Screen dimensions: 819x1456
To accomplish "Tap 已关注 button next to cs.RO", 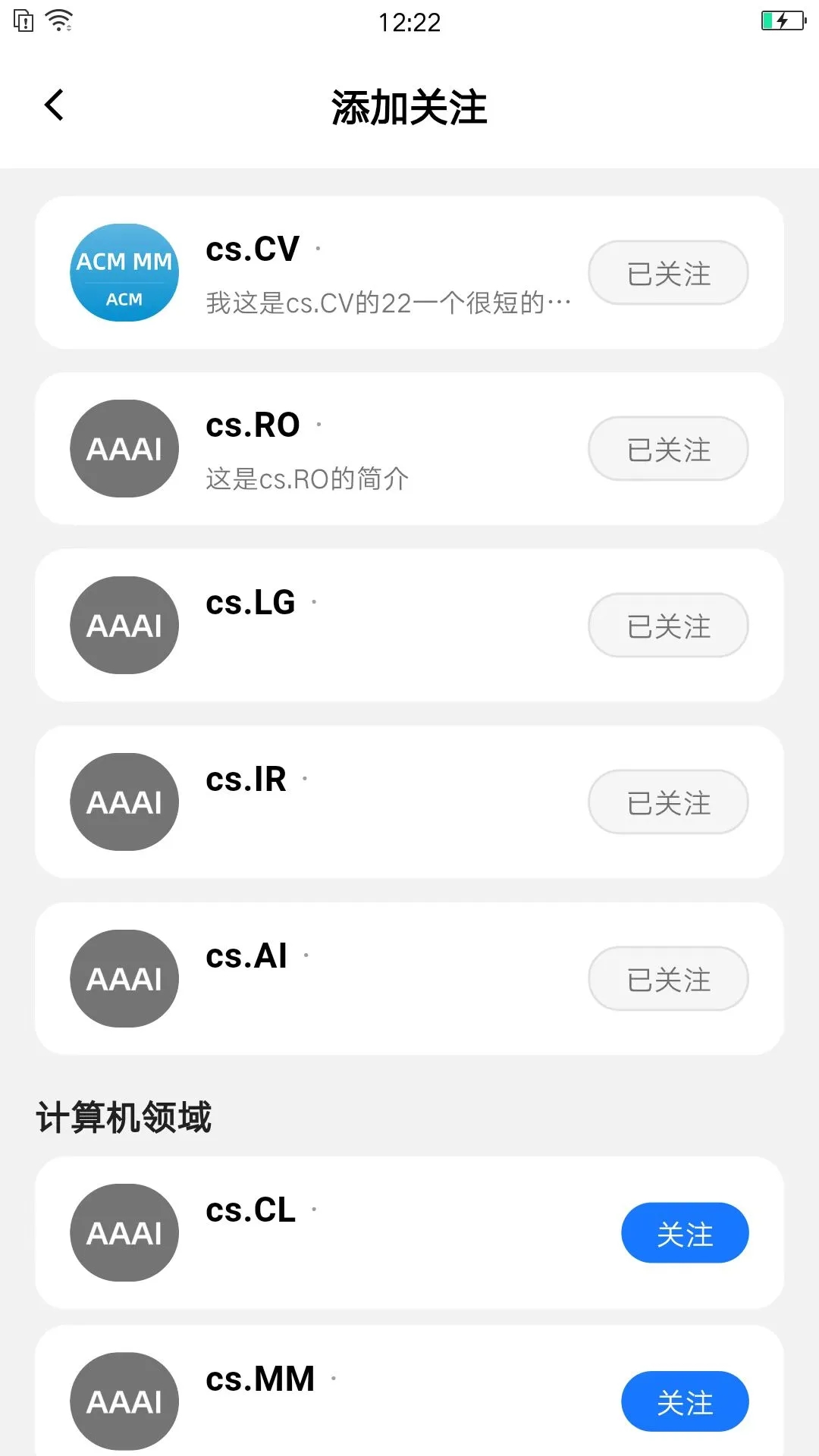I will coord(668,449).
